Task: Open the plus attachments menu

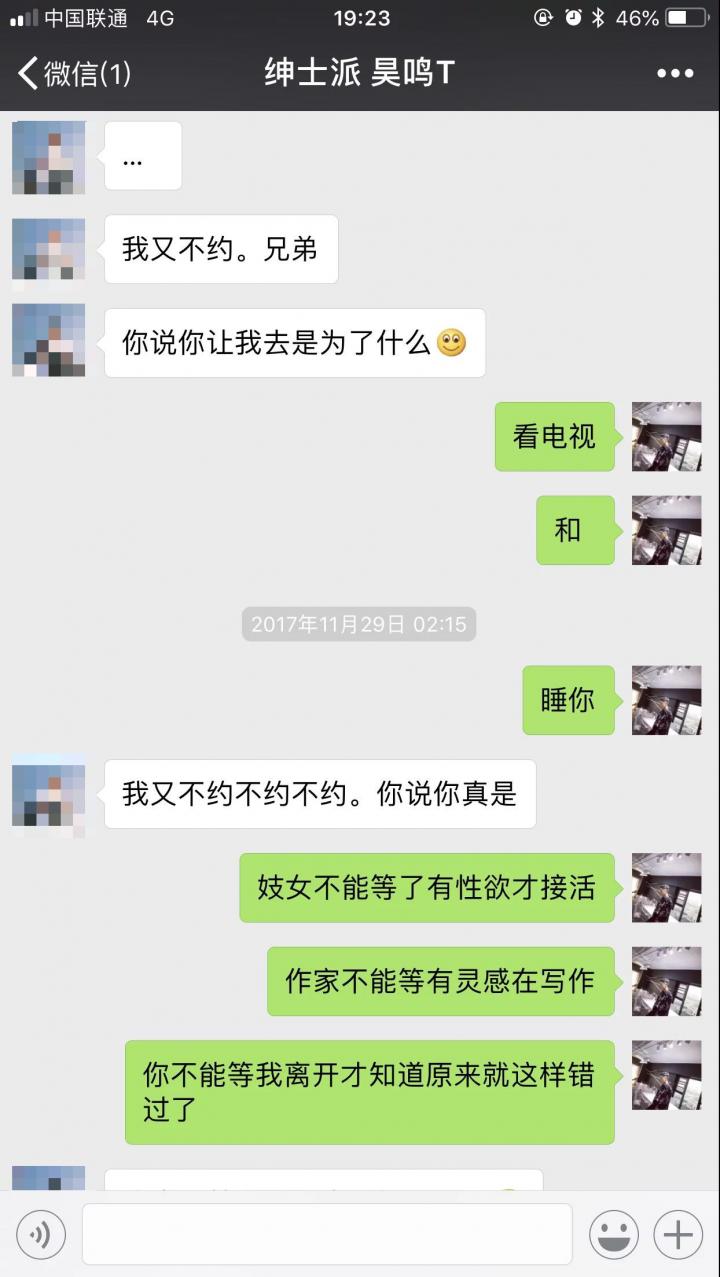Action: [678, 1235]
